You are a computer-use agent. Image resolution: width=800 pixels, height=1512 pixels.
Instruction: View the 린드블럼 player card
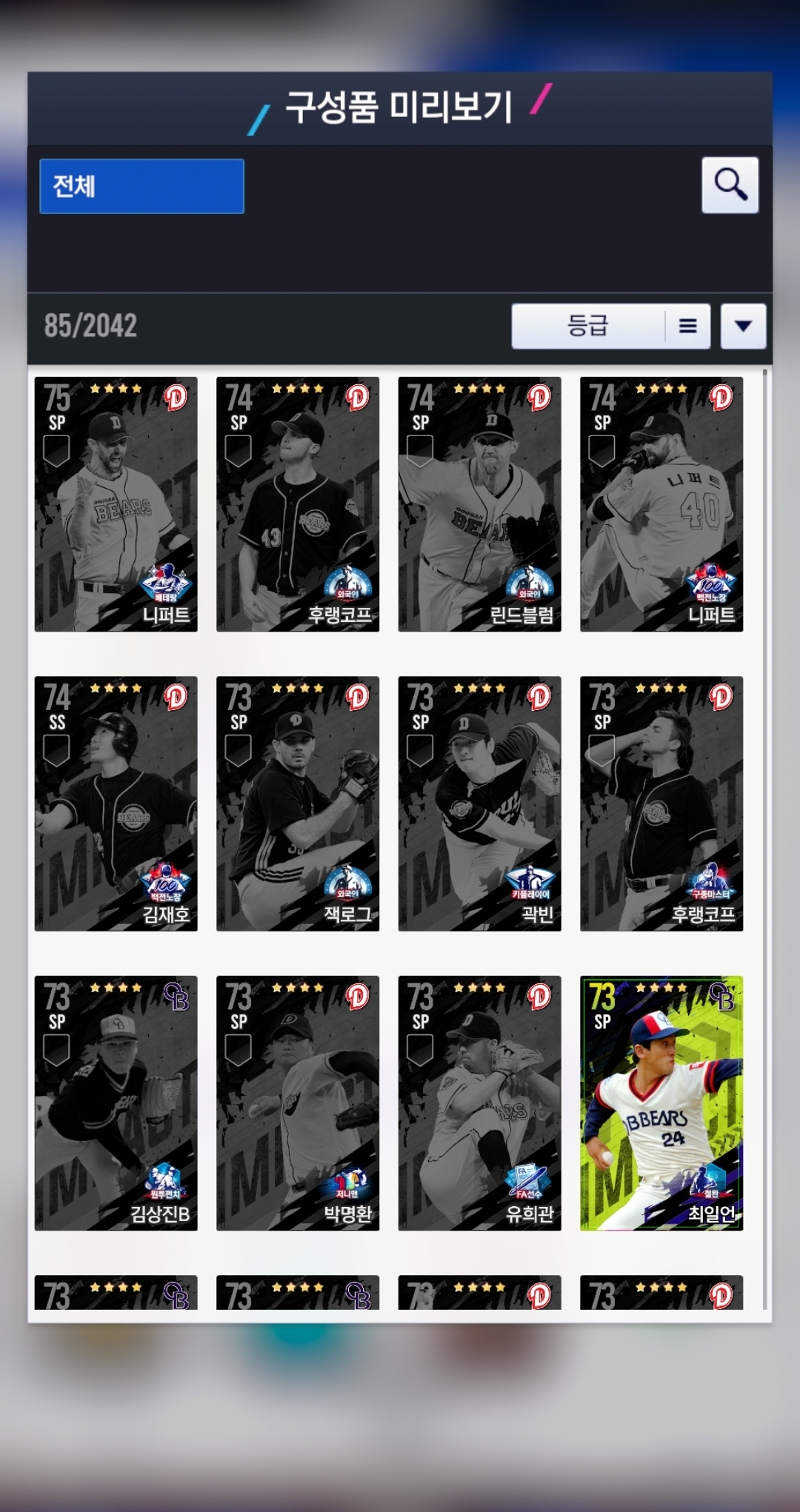(479, 504)
